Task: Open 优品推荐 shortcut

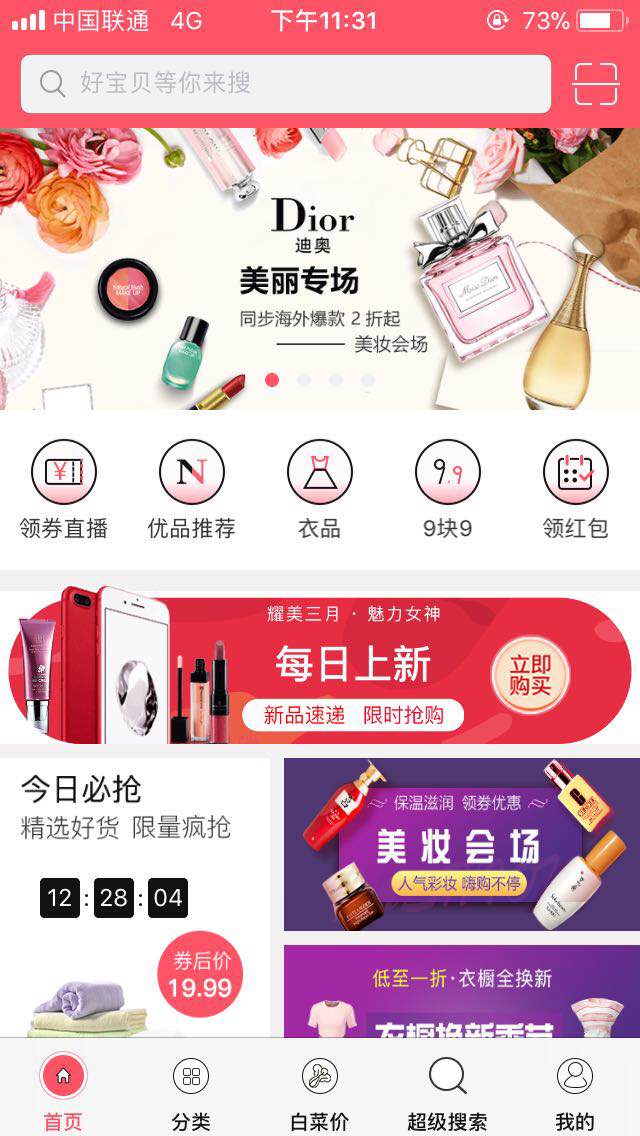Action: (x=191, y=490)
